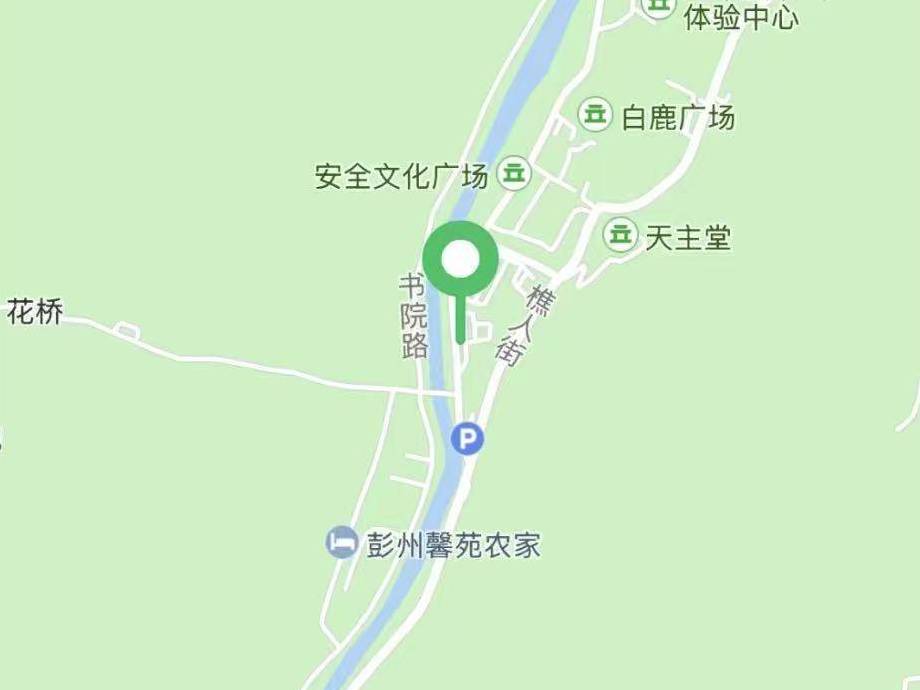This screenshot has height=690, width=920.
Task: Open the 安全文化广场 point of interest
Action: 514,175
